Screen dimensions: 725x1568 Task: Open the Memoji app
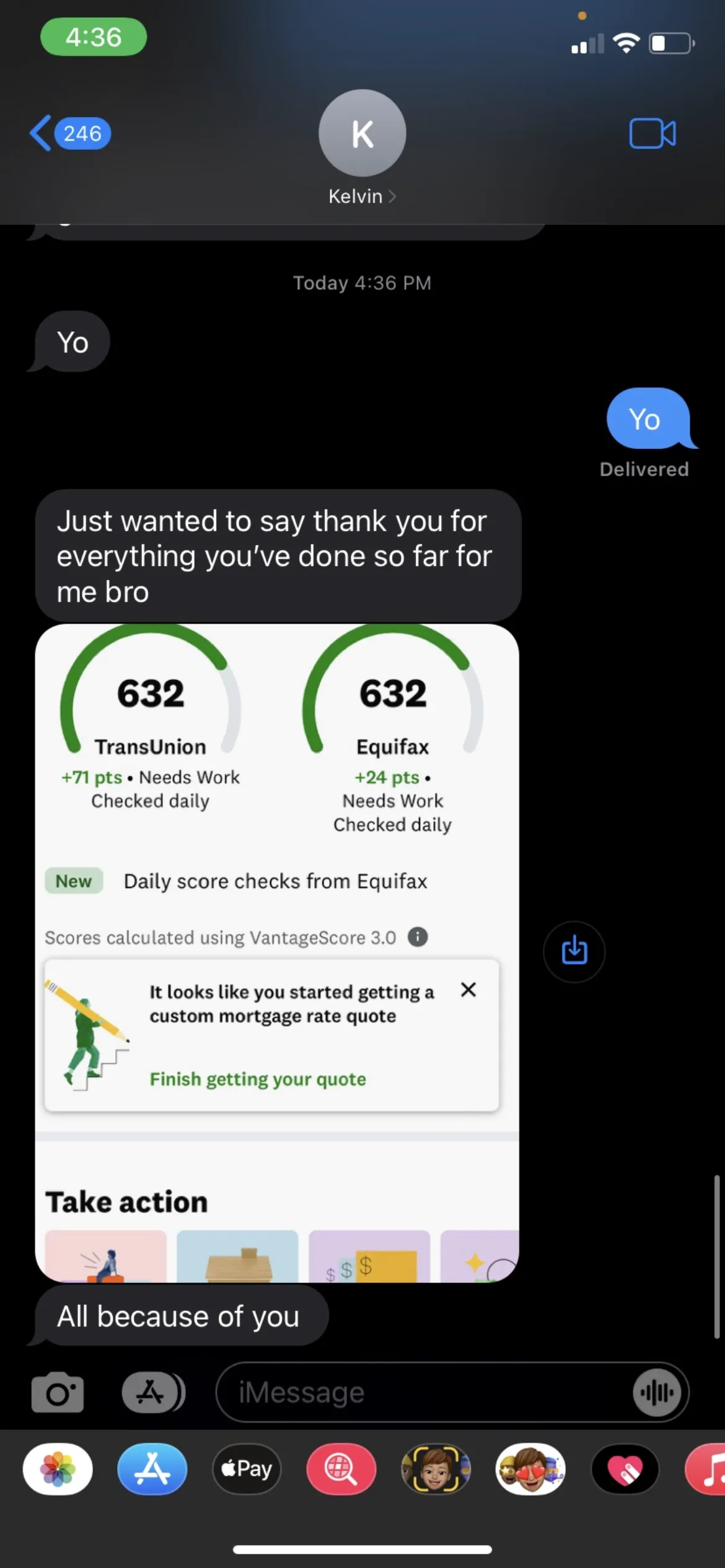[x=436, y=1469]
